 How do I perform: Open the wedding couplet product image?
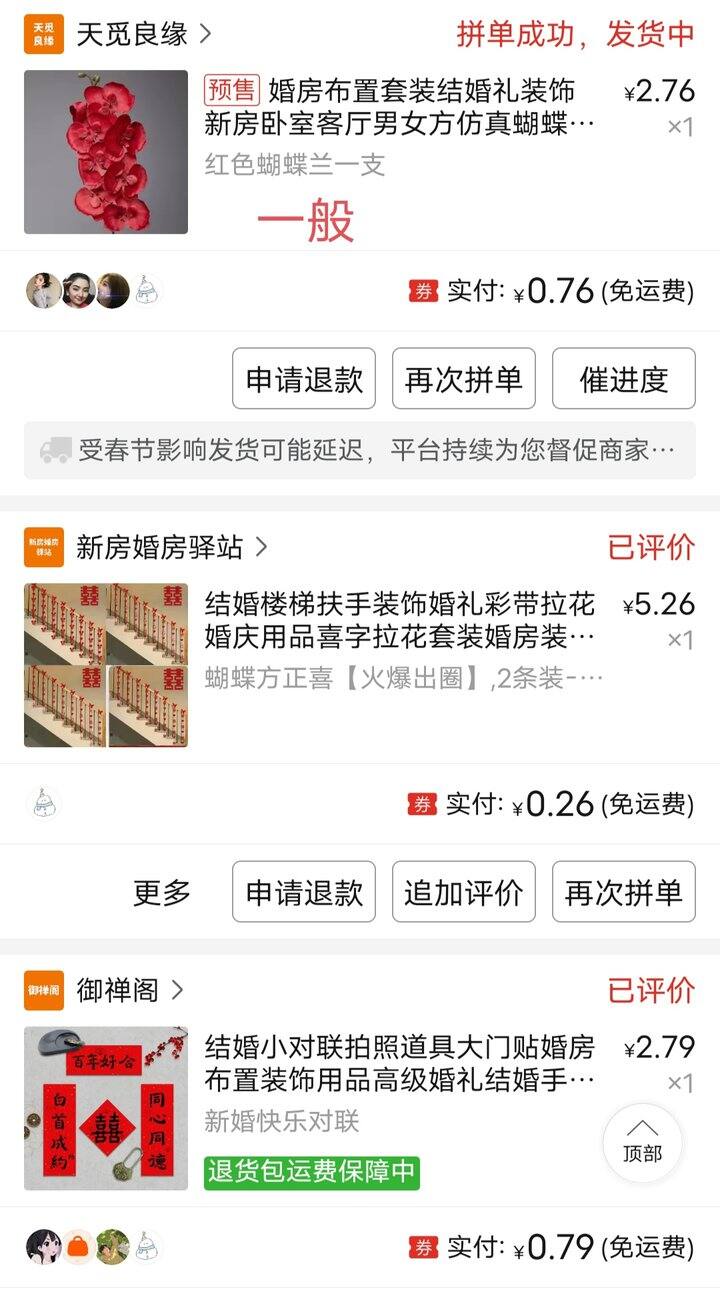coord(106,1108)
